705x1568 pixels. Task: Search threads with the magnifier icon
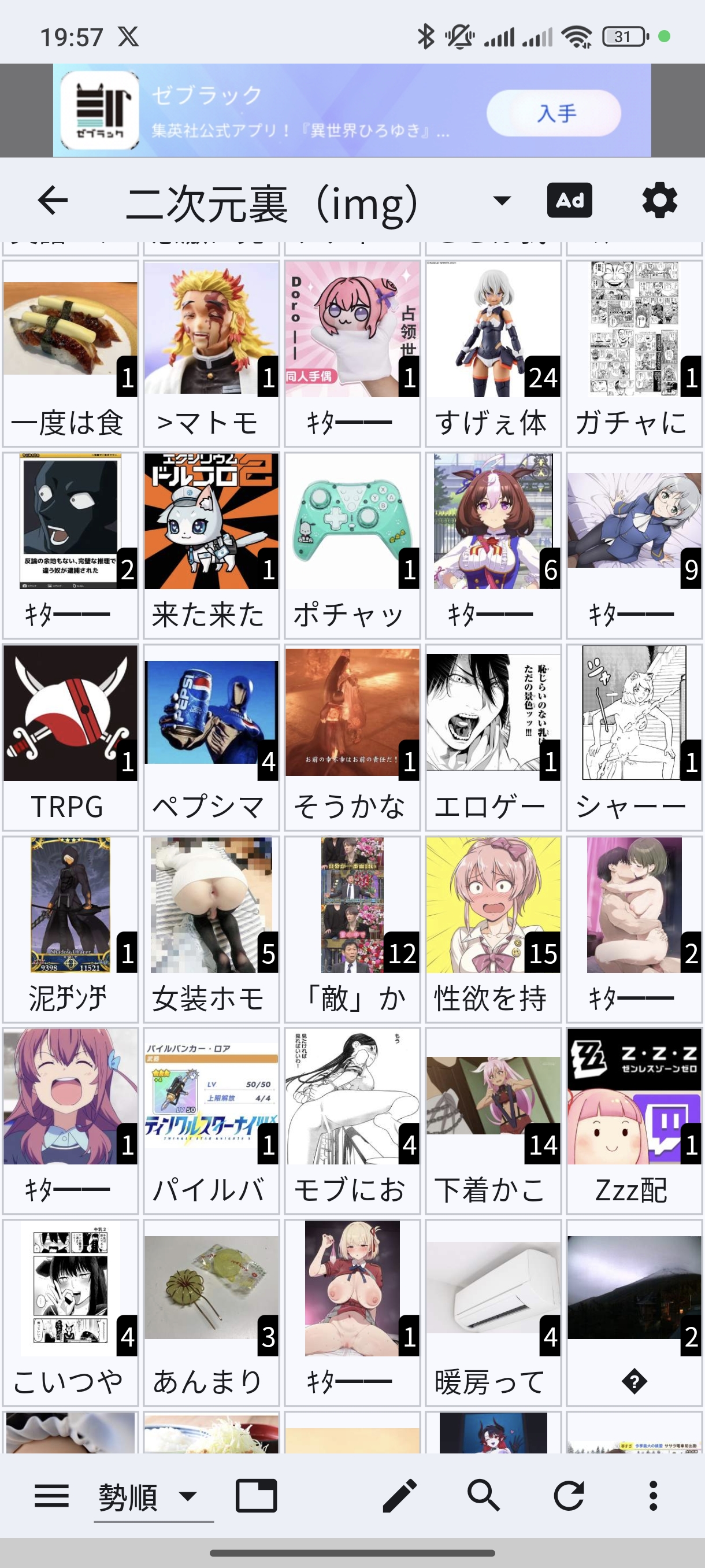pyautogui.click(x=484, y=1496)
